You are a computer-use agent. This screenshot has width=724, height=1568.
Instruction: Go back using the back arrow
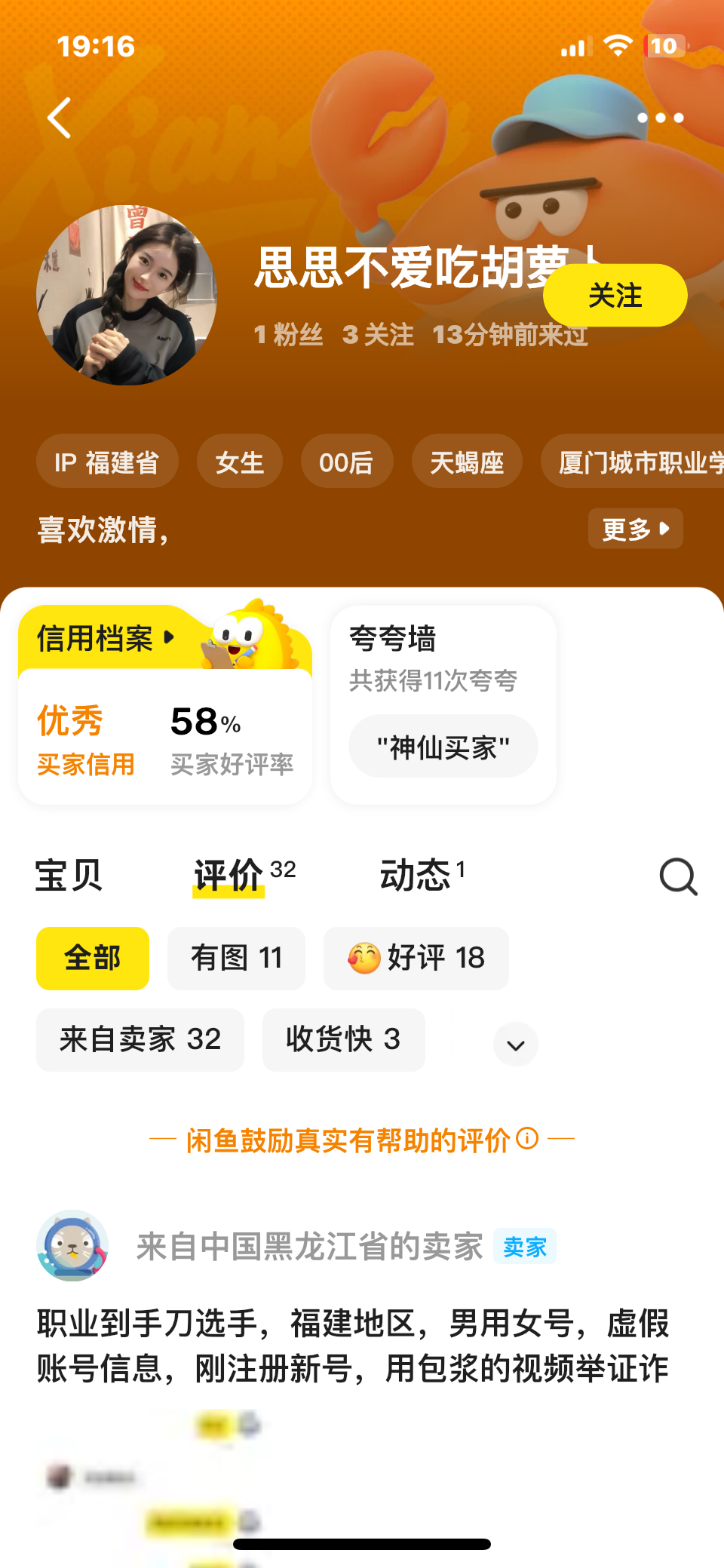(59, 118)
